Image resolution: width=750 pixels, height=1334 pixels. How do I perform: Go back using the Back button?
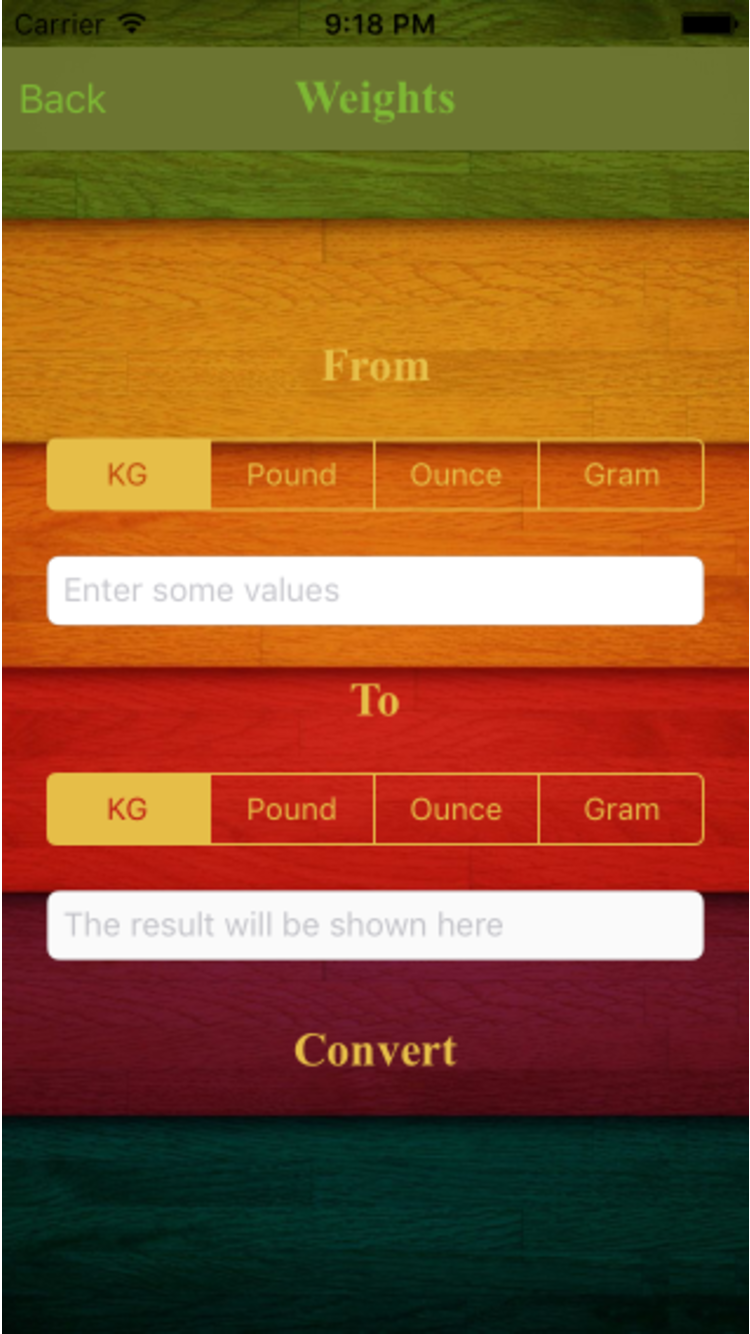click(62, 99)
